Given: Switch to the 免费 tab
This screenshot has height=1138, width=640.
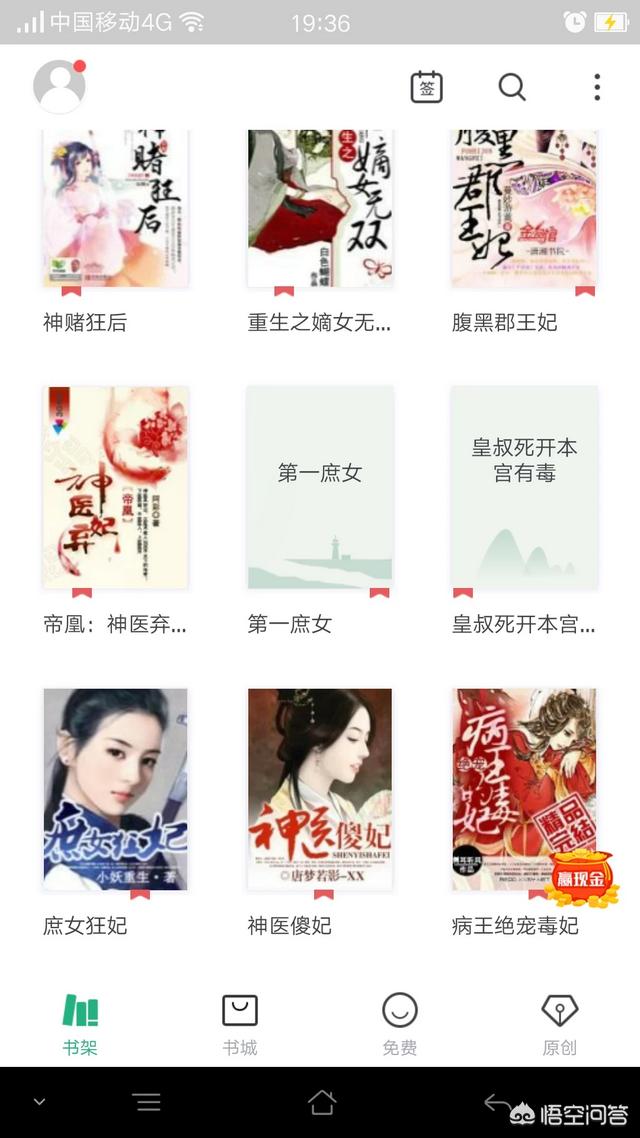Looking at the screenshot, I should click(400, 1025).
